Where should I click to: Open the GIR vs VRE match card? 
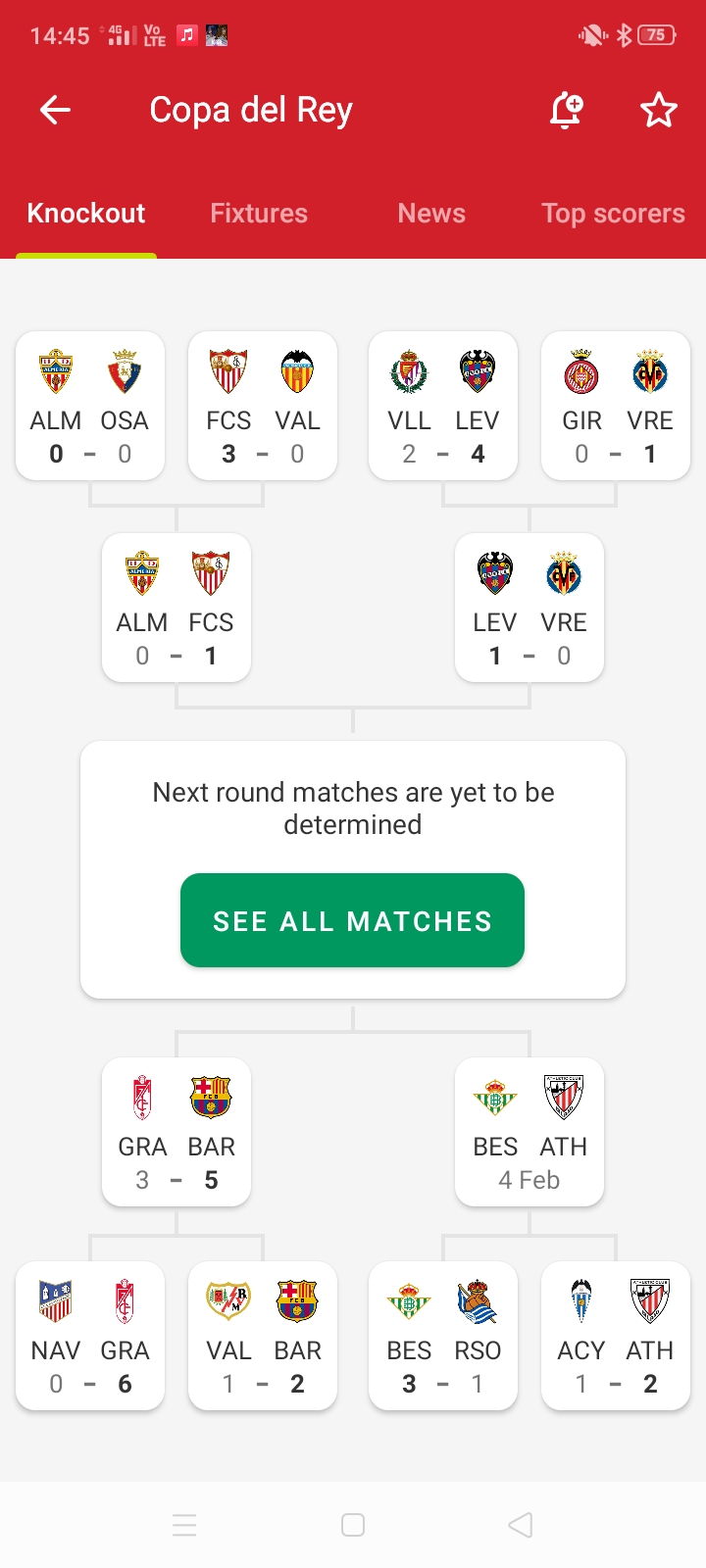point(616,406)
